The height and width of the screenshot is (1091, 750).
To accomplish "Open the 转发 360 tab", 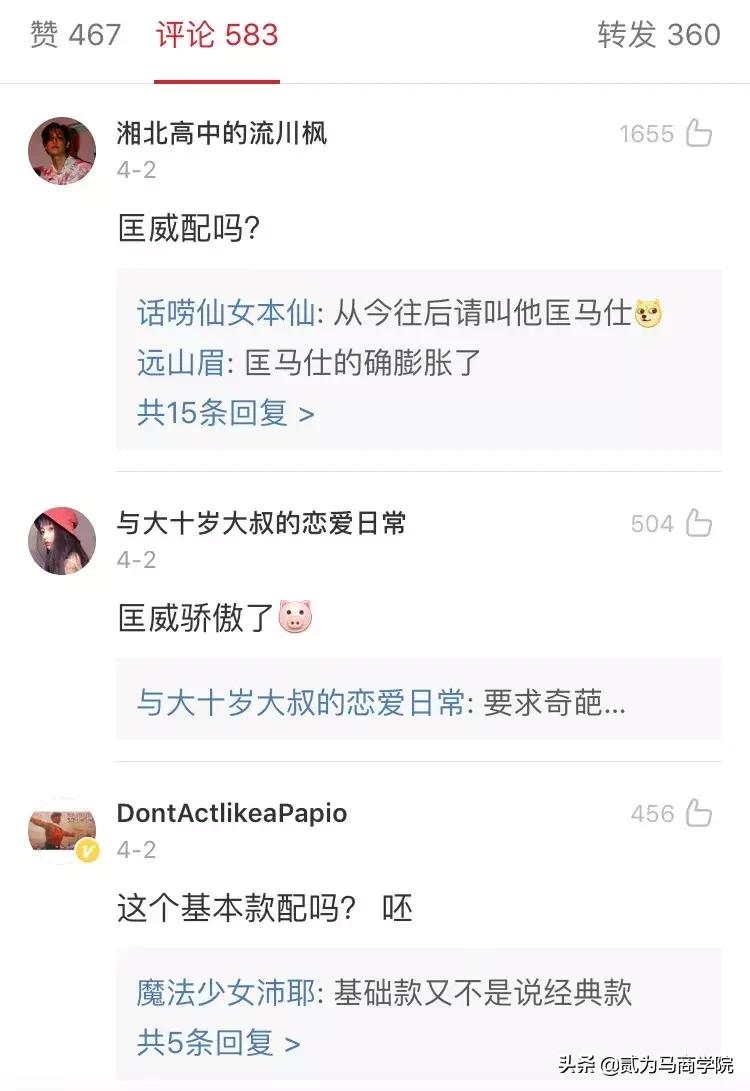I will [659, 33].
